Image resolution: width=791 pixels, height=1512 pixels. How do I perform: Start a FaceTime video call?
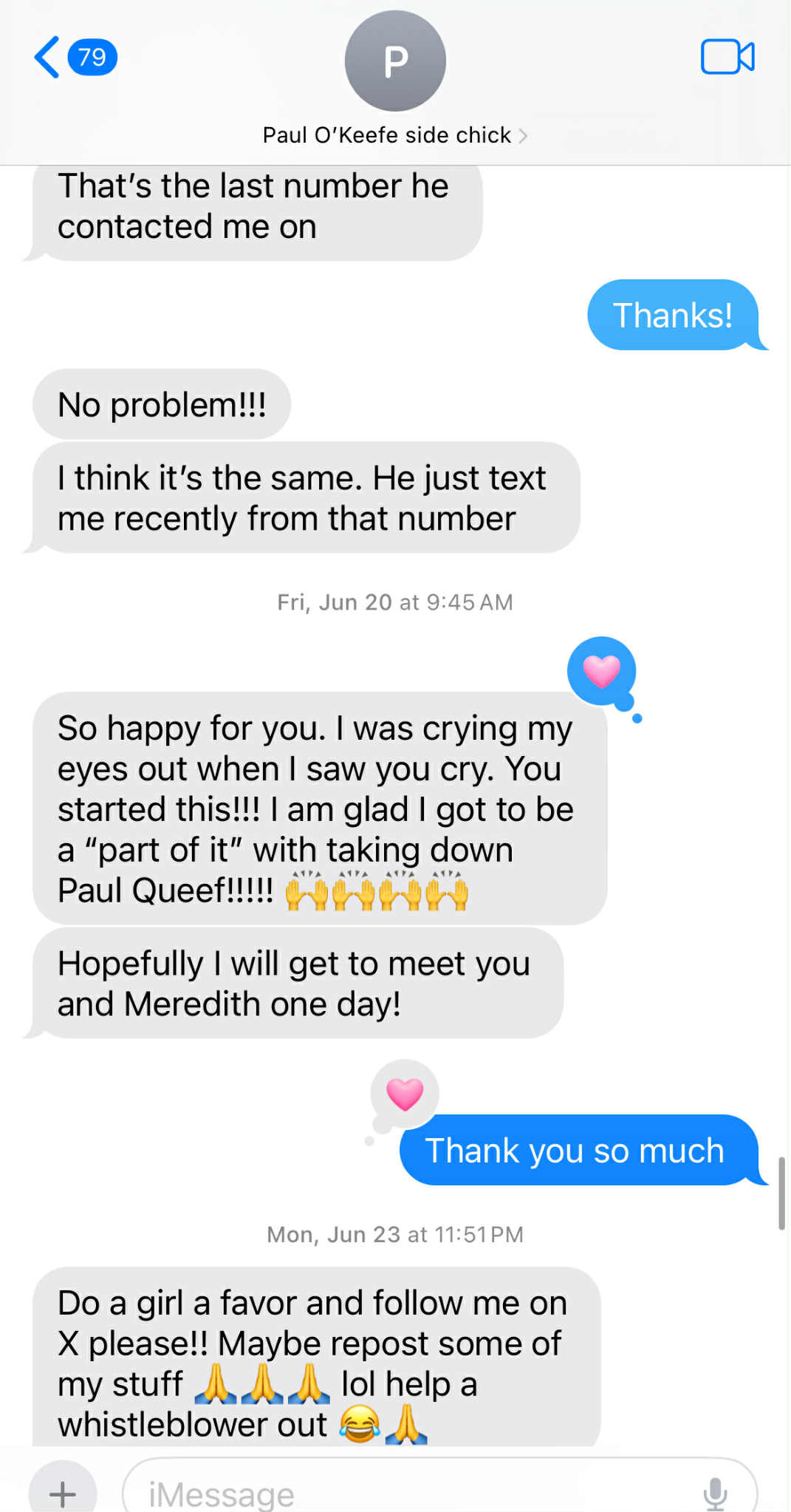point(727,57)
